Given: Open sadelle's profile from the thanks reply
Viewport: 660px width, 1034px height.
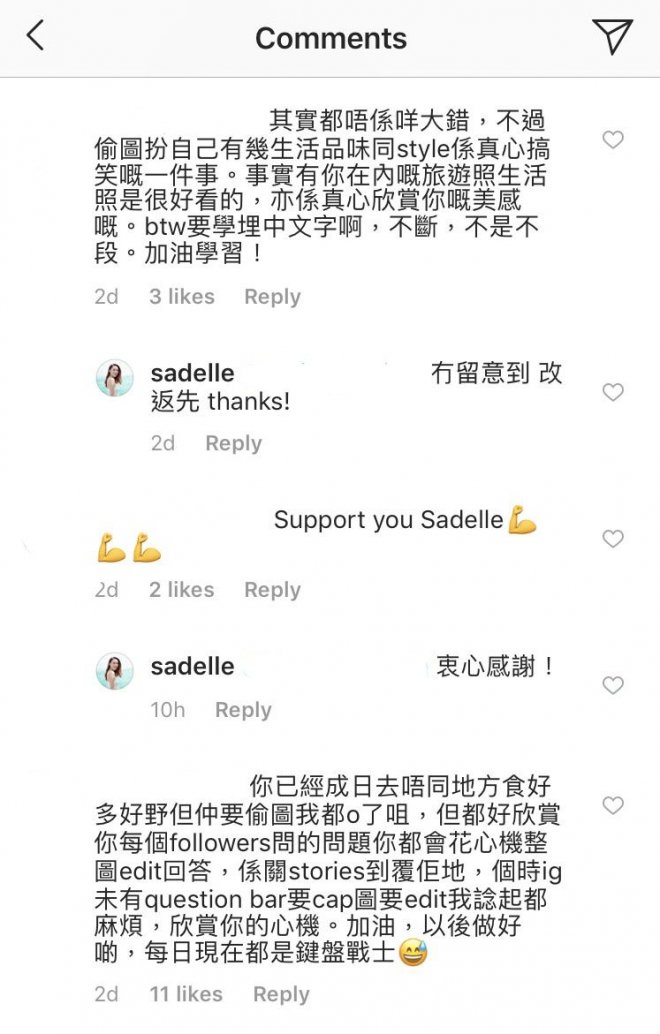Looking at the screenshot, I should pyautogui.click(x=192, y=373).
